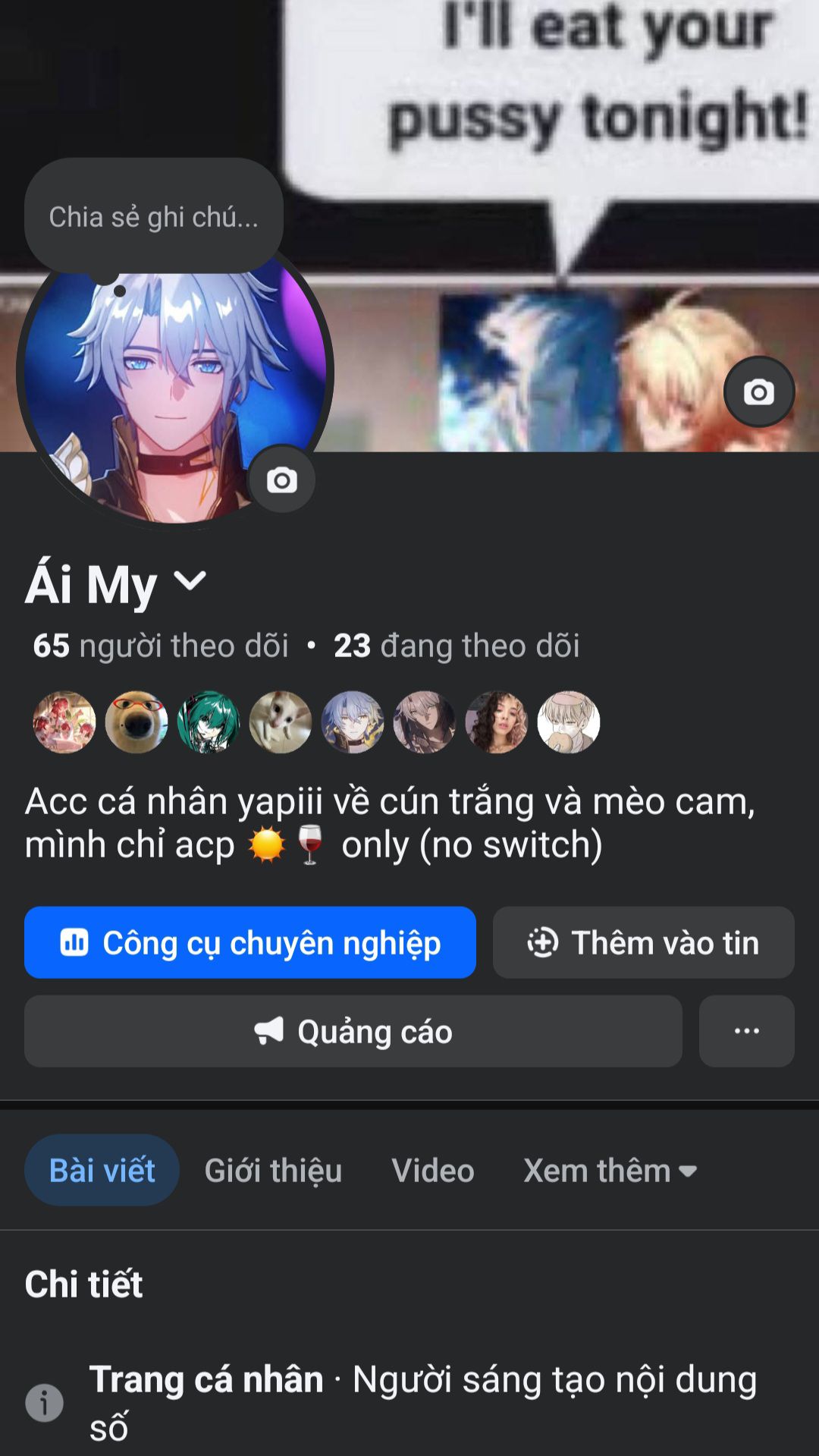Screen dimensions: 819x1456
Task: Change the profile picture via camera icon
Action: click(x=282, y=480)
